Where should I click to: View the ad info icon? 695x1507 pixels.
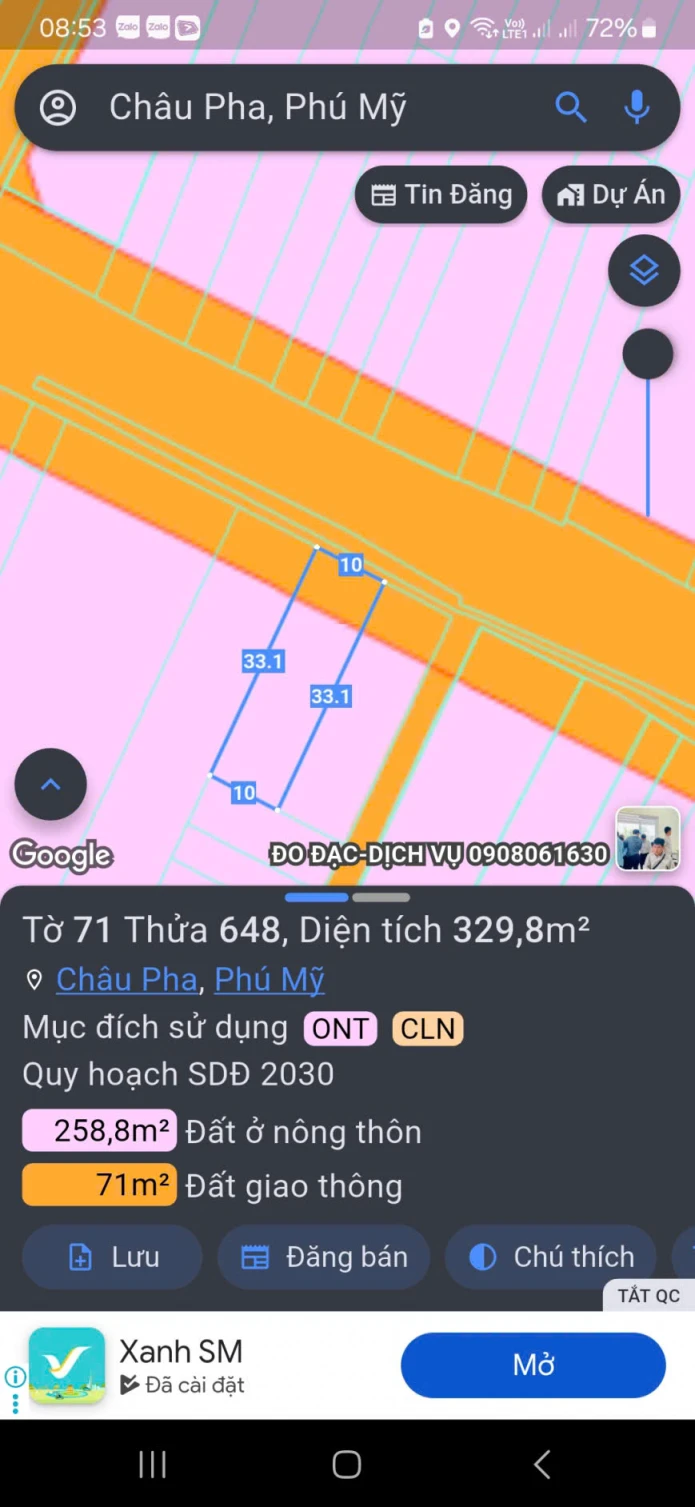pos(15,1377)
